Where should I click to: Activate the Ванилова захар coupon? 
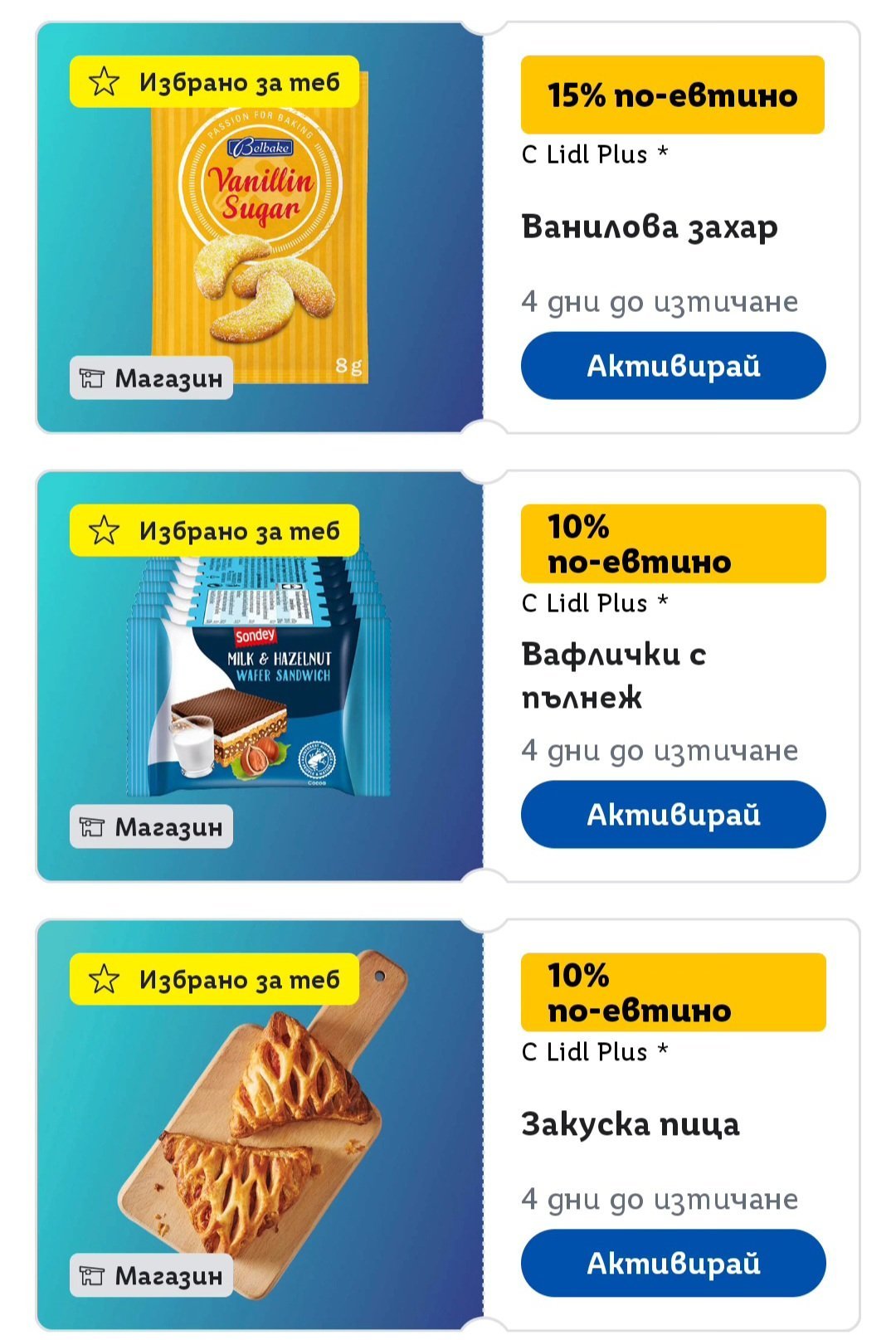click(x=673, y=366)
